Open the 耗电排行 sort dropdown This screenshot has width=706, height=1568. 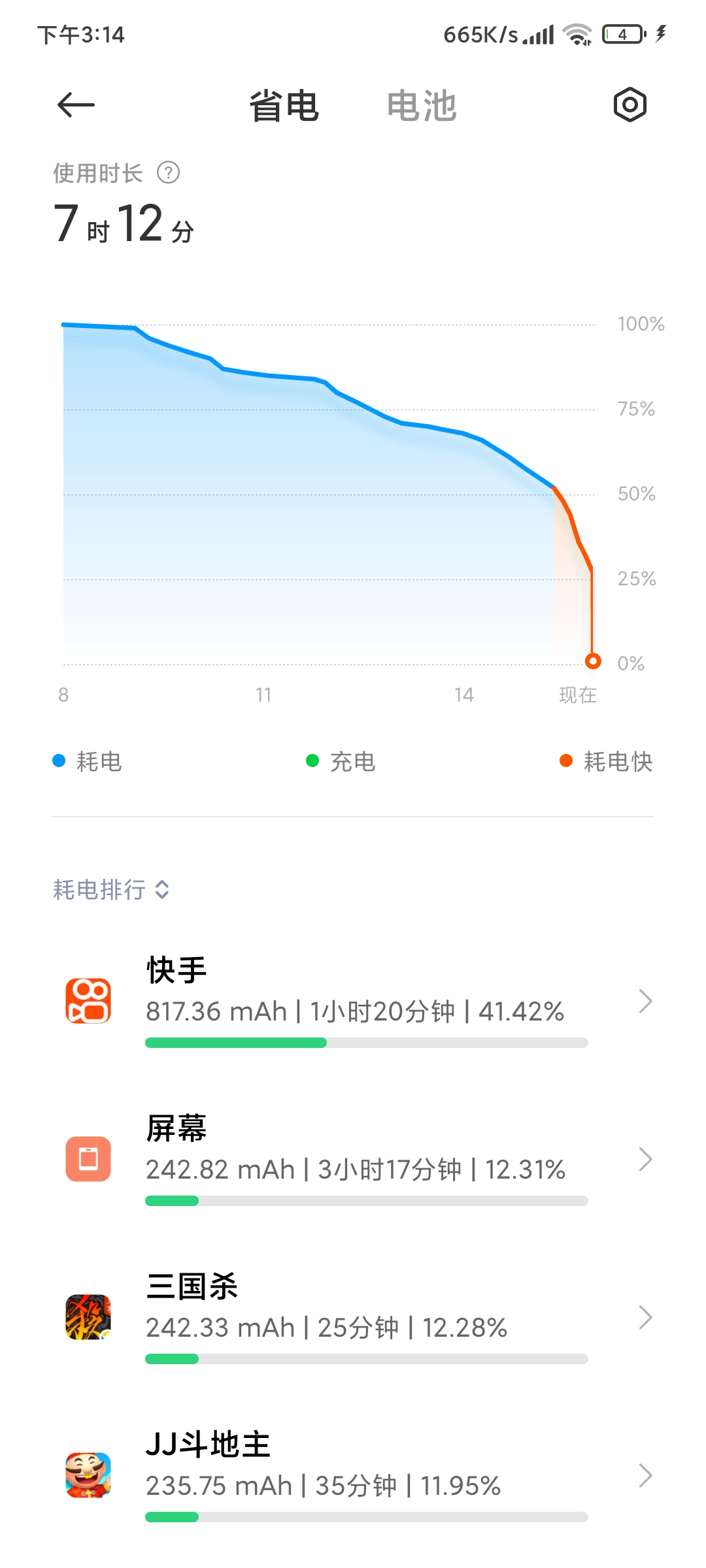coord(111,889)
